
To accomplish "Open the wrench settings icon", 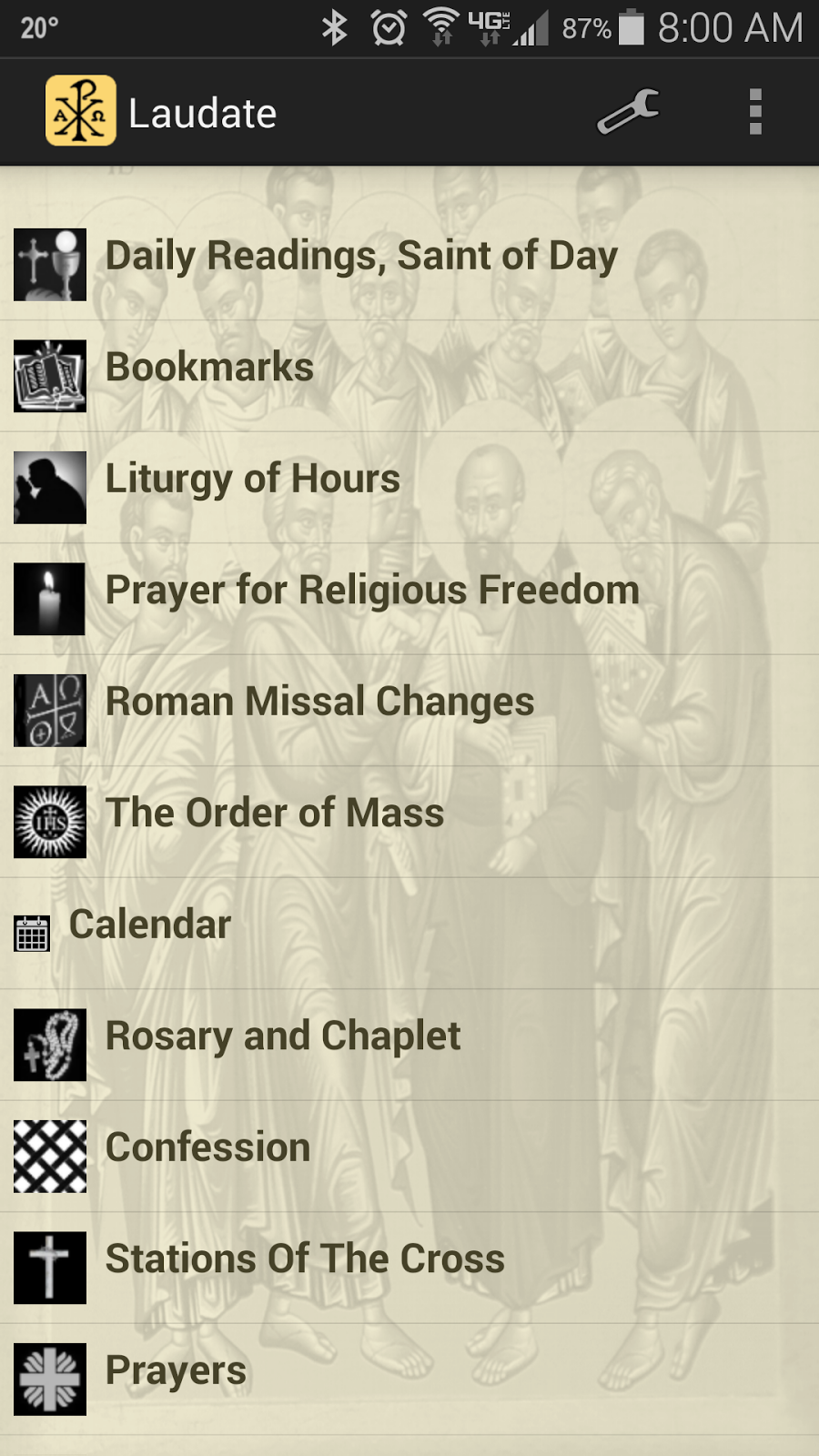I will click(628, 112).
